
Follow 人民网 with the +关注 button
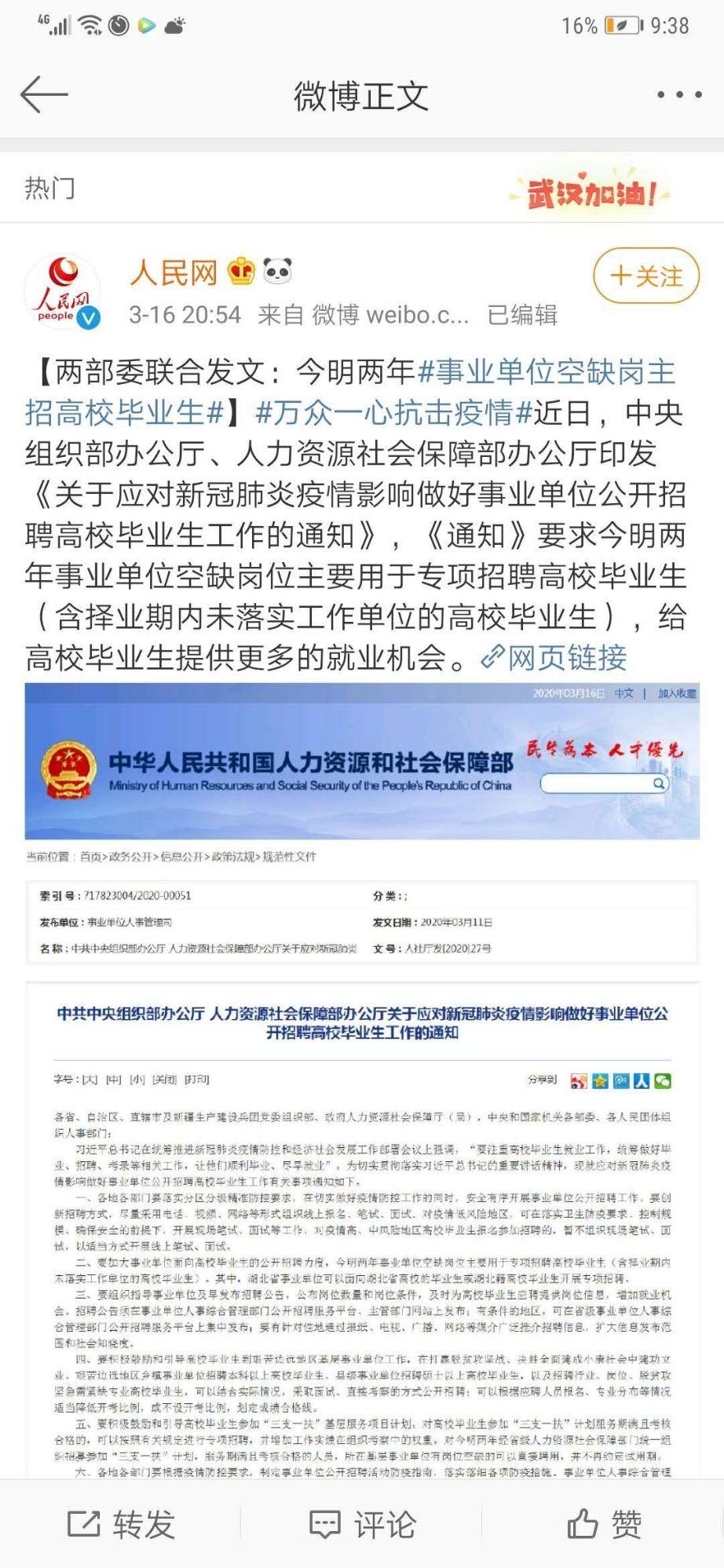pos(646,276)
